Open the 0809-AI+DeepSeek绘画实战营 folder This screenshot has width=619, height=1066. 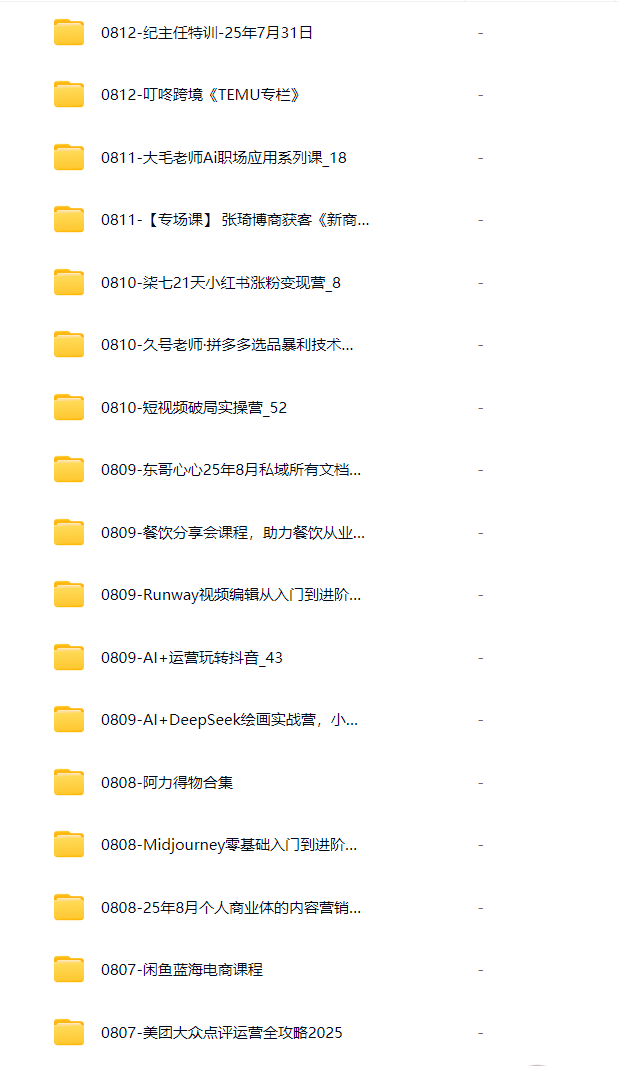coord(229,720)
